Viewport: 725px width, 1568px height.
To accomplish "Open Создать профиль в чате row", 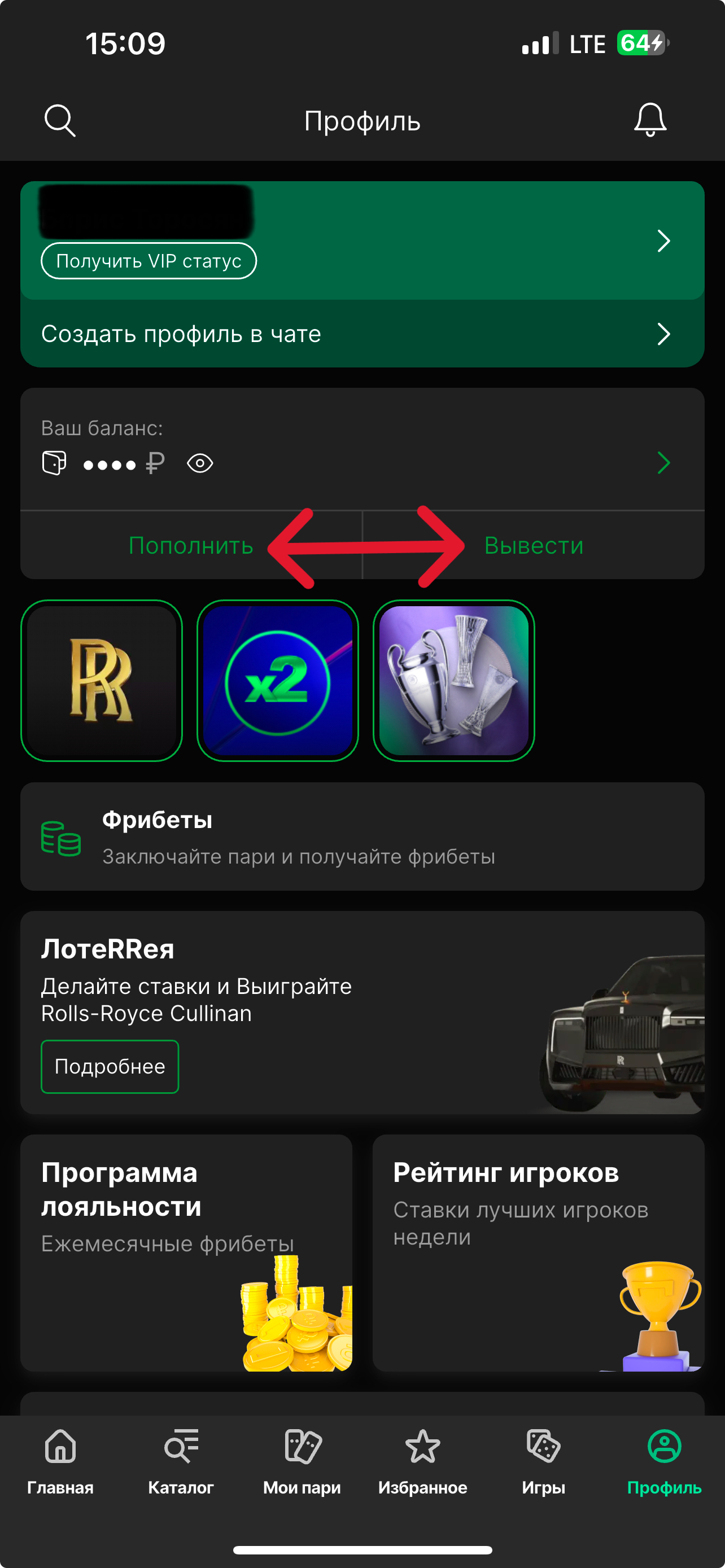I will [x=362, y=334].
